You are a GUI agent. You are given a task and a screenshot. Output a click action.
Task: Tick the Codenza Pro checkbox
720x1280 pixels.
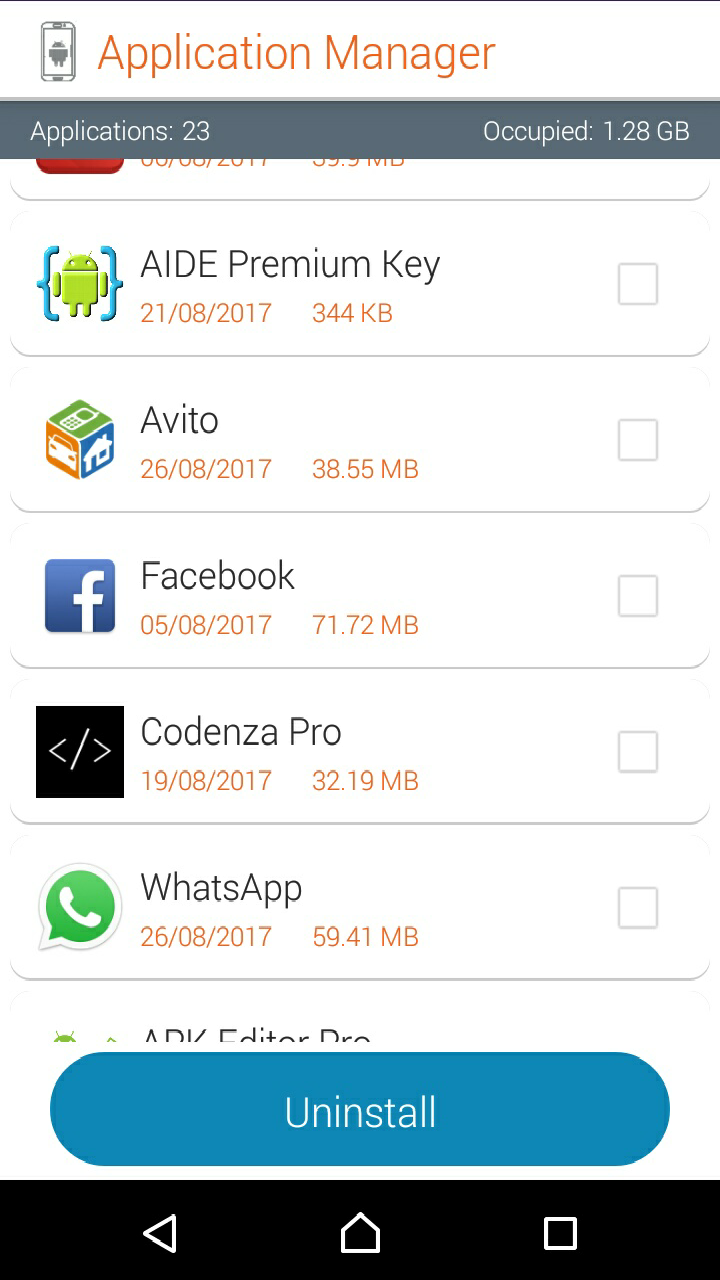pyautogui.click(x=637, y=752)
